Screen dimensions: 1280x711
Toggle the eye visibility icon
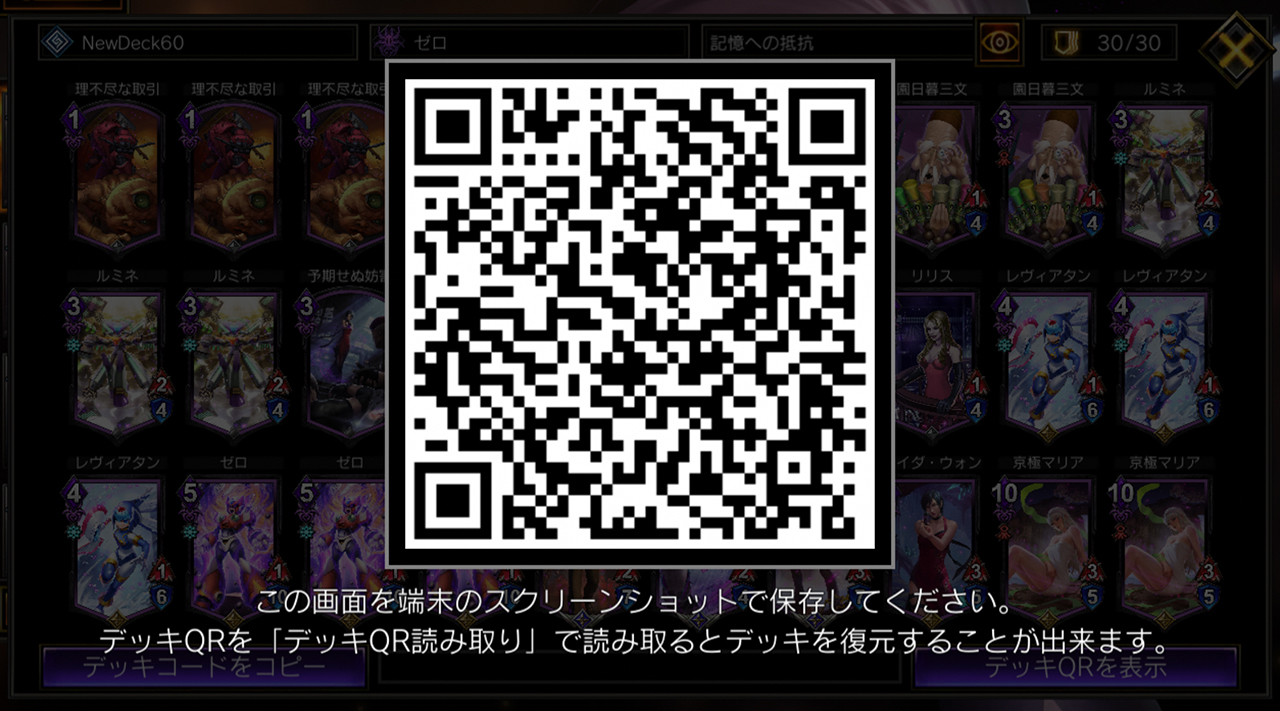pos(999,42)
